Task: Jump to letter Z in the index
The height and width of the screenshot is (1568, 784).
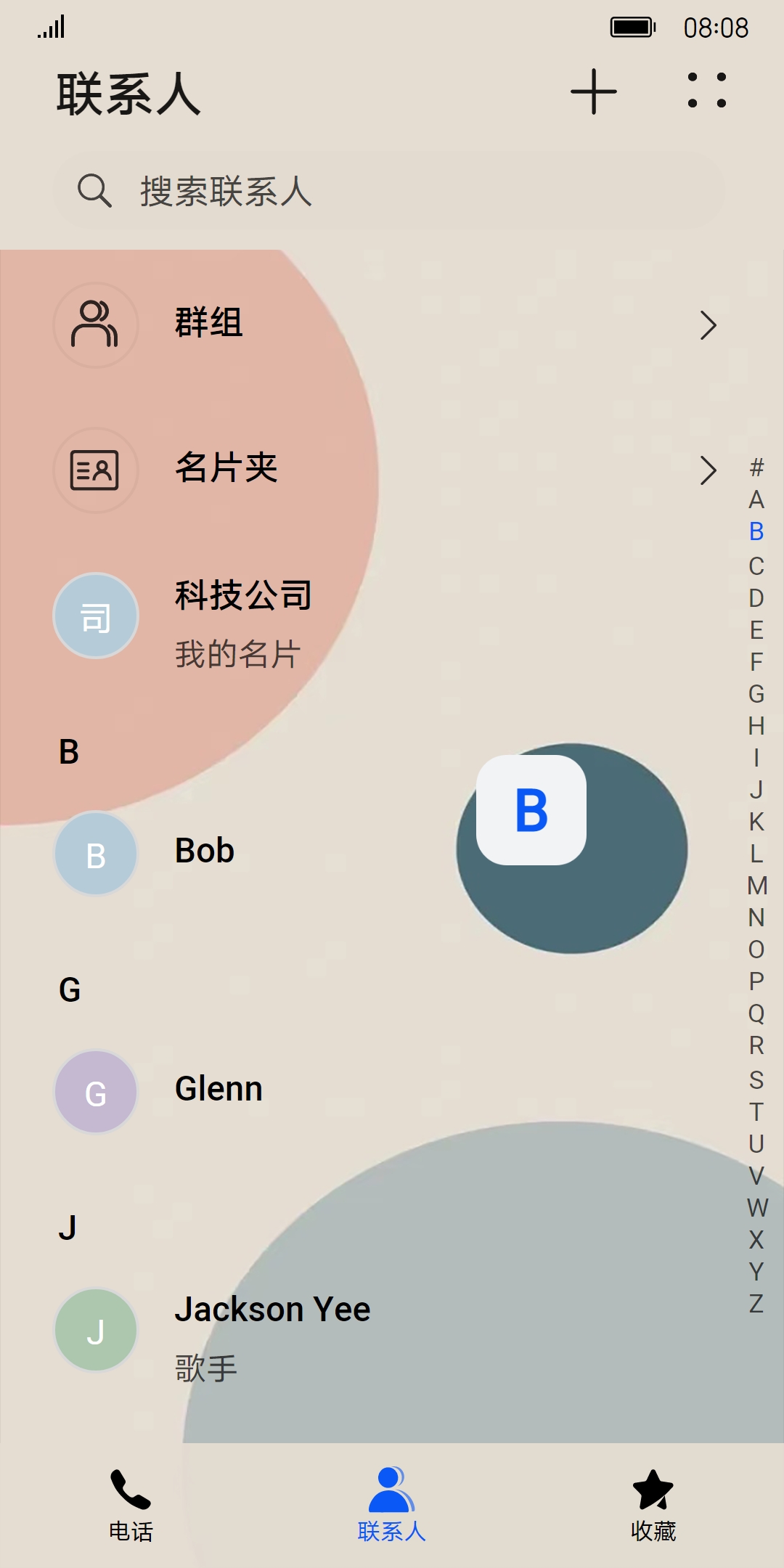Action: (x=756, y=1304)
